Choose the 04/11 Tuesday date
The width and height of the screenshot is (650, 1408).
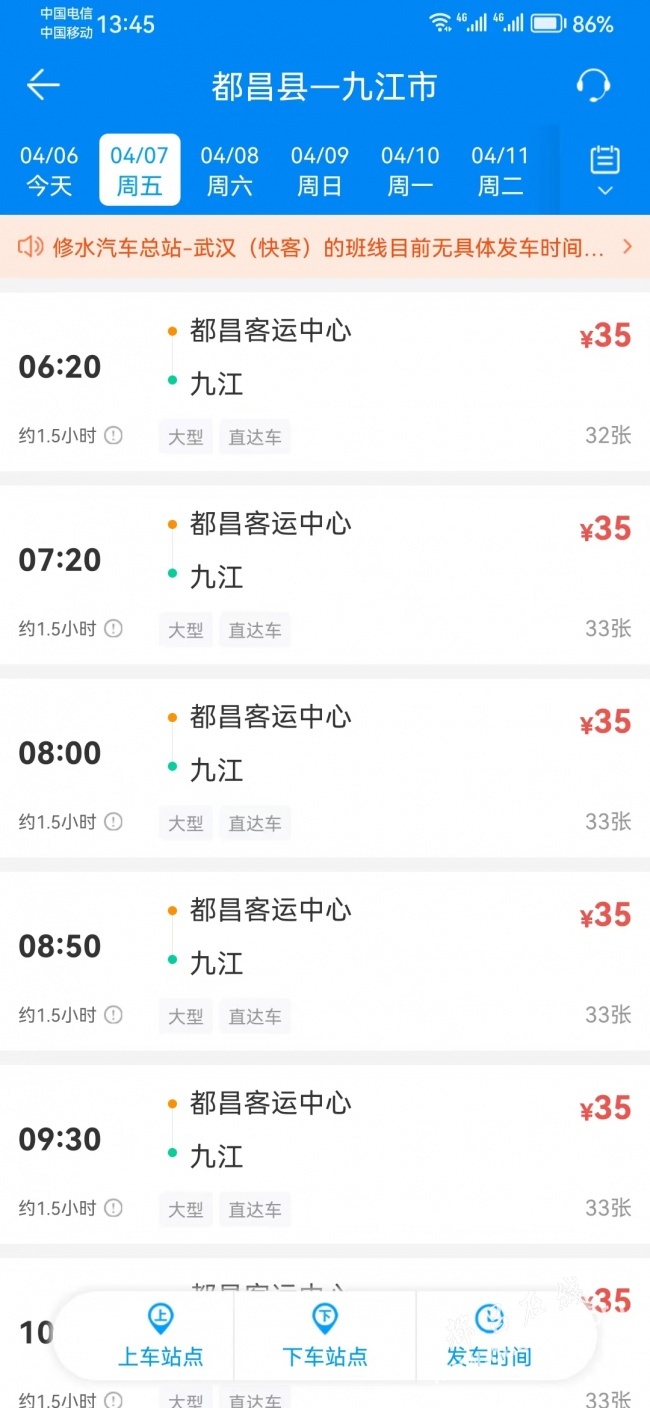tap(500, 170)
